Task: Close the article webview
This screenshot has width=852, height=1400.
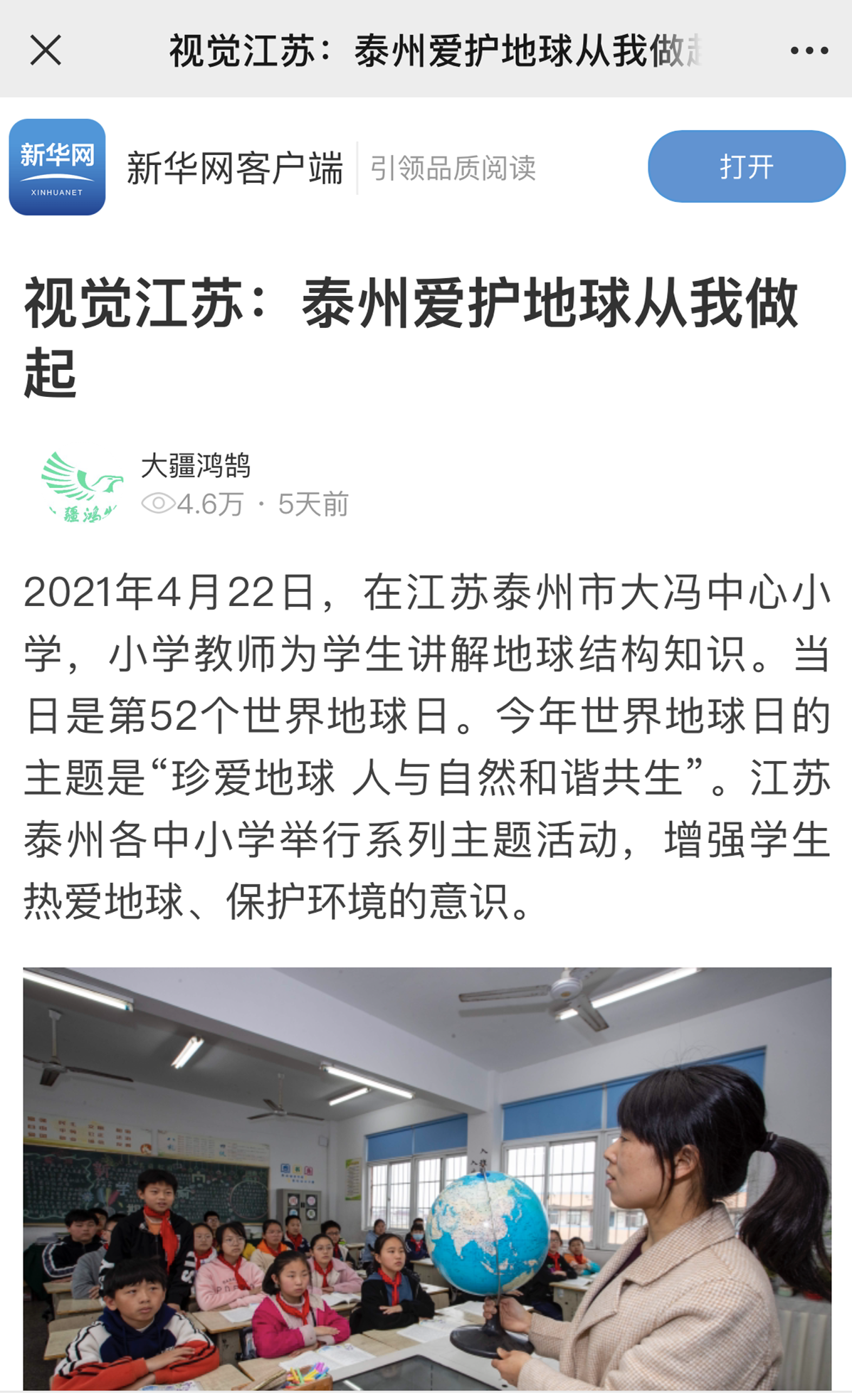Action: pos(46,51)
